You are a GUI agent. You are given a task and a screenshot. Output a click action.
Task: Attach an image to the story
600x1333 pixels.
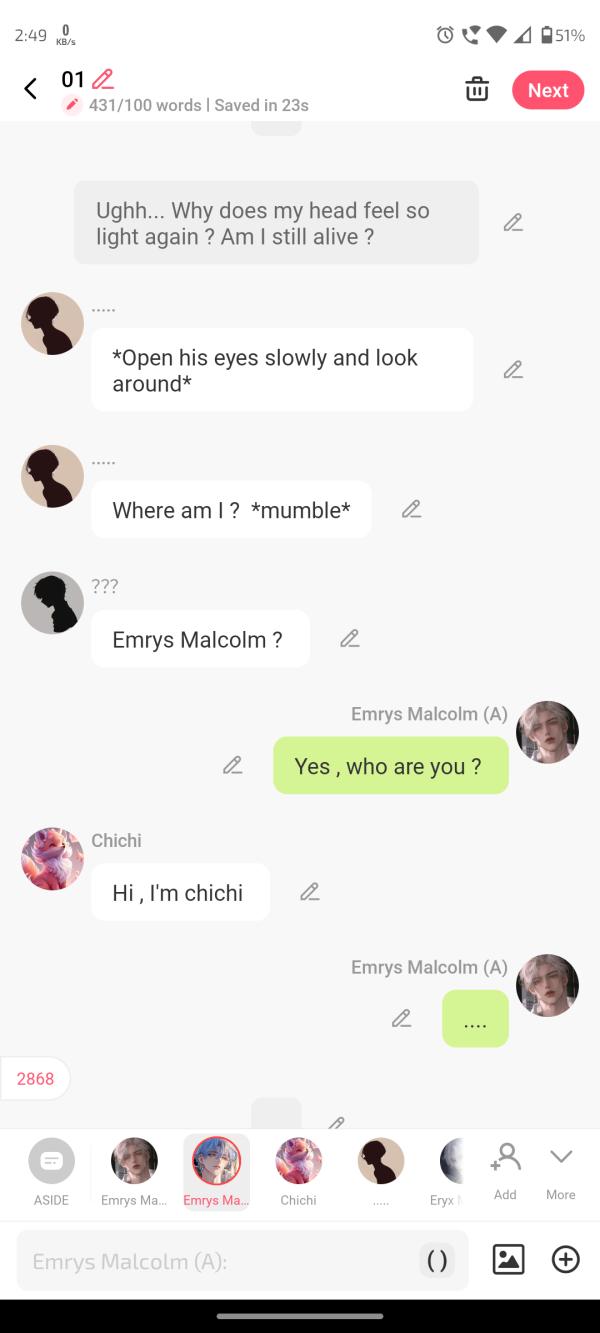coord(508,1260)
